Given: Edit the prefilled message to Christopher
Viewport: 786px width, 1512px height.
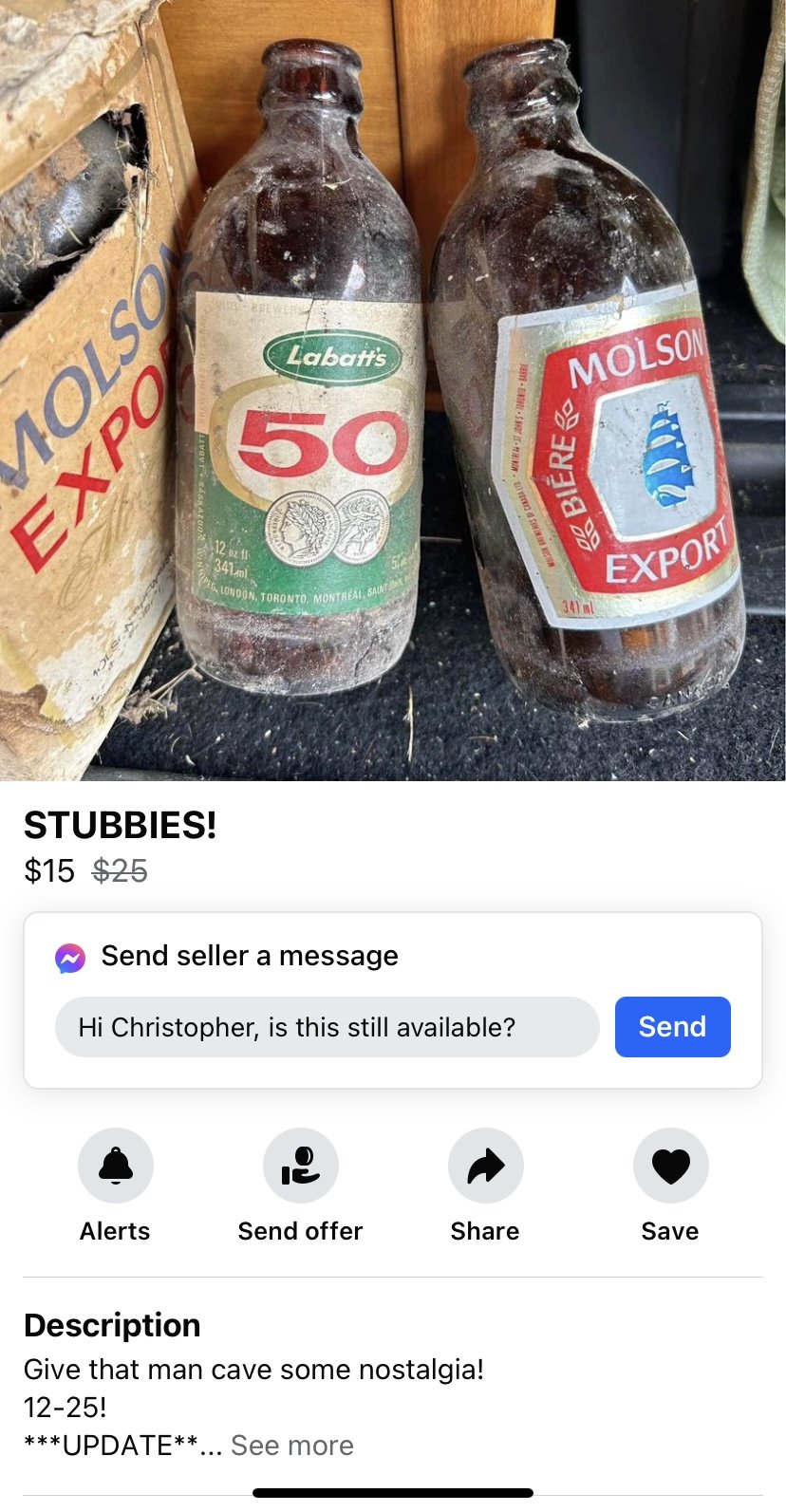Looking at the screenshot, I should point(327,1027).
